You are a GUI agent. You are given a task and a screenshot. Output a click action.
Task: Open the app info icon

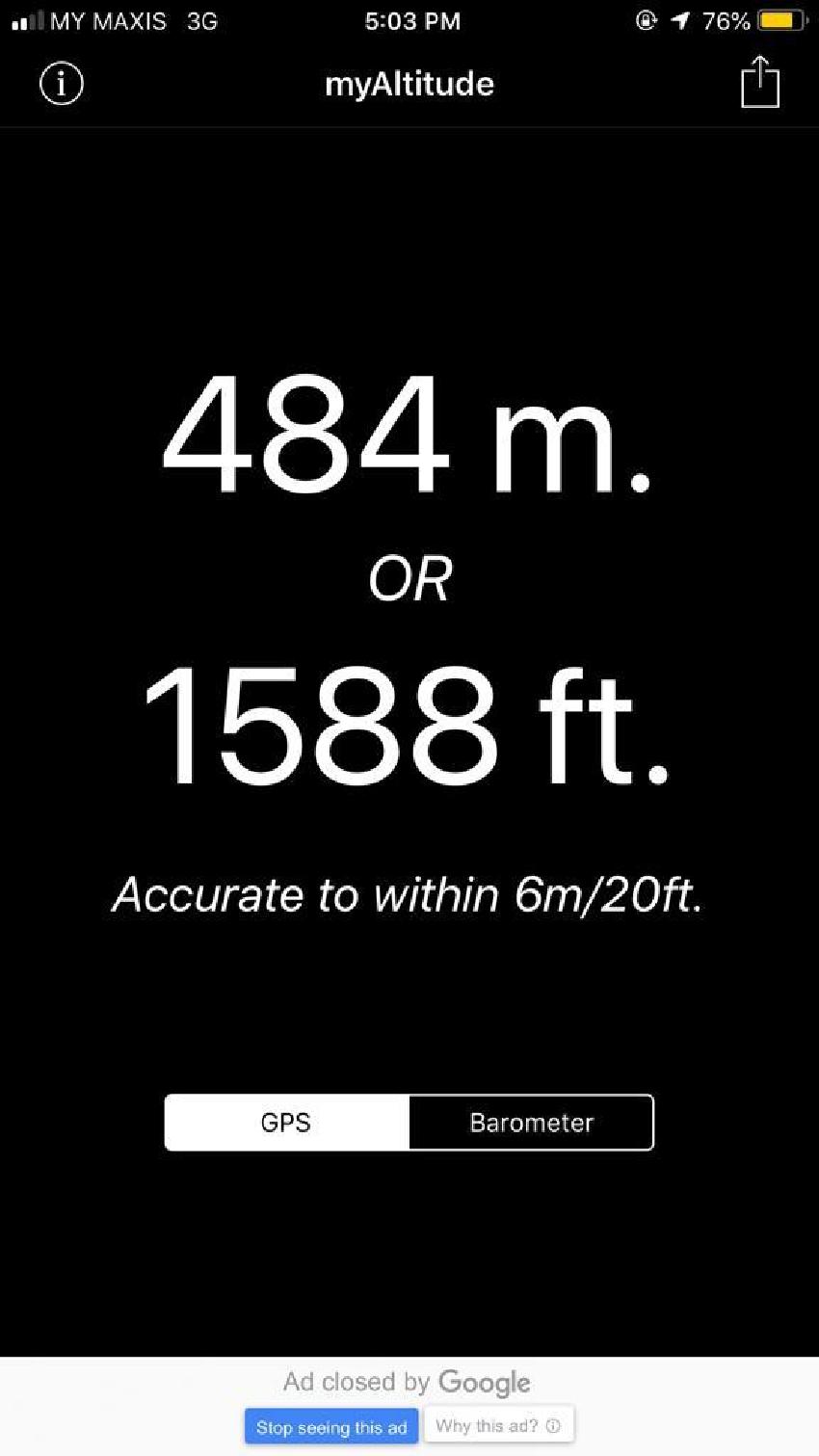click(x=62, y=84)
